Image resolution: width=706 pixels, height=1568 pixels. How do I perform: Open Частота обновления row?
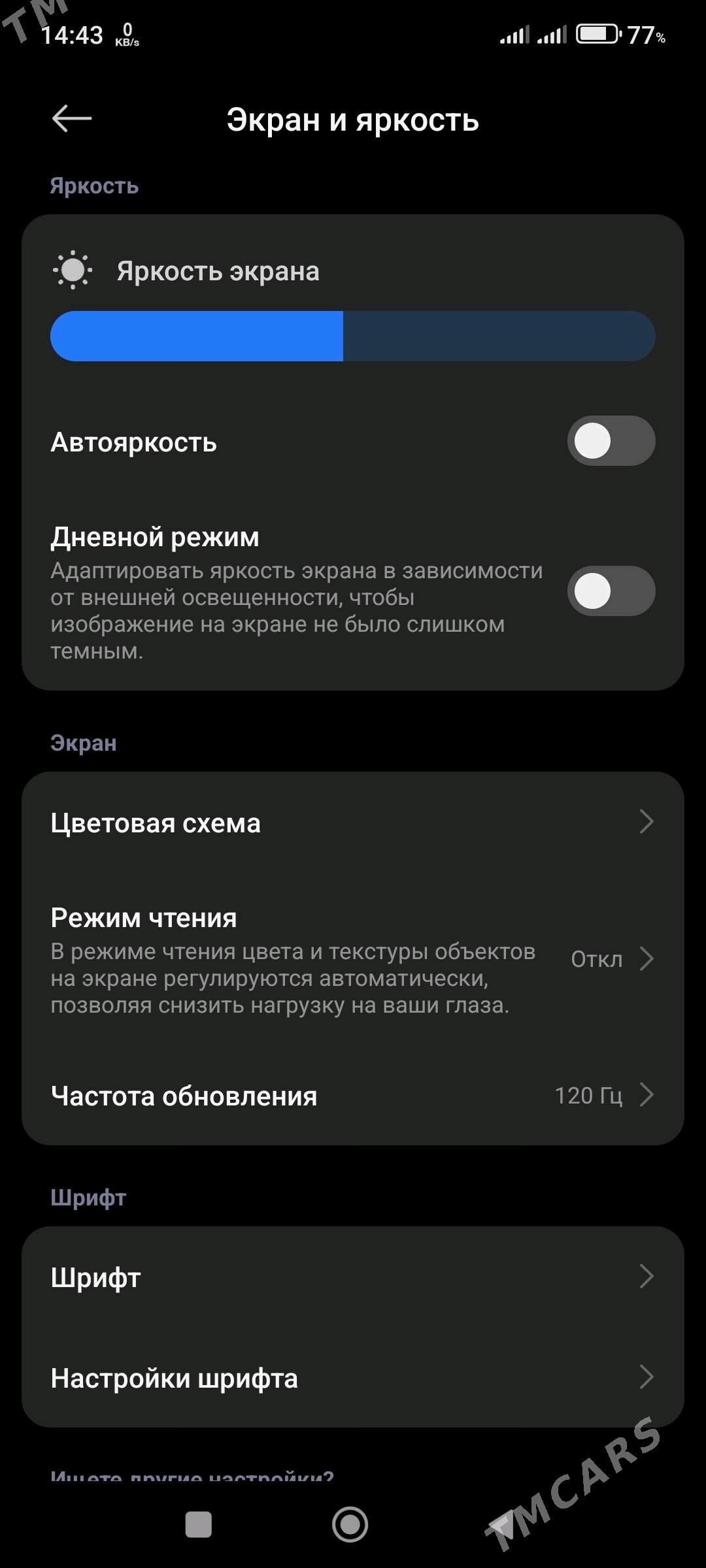click(x=352, y=1096)
